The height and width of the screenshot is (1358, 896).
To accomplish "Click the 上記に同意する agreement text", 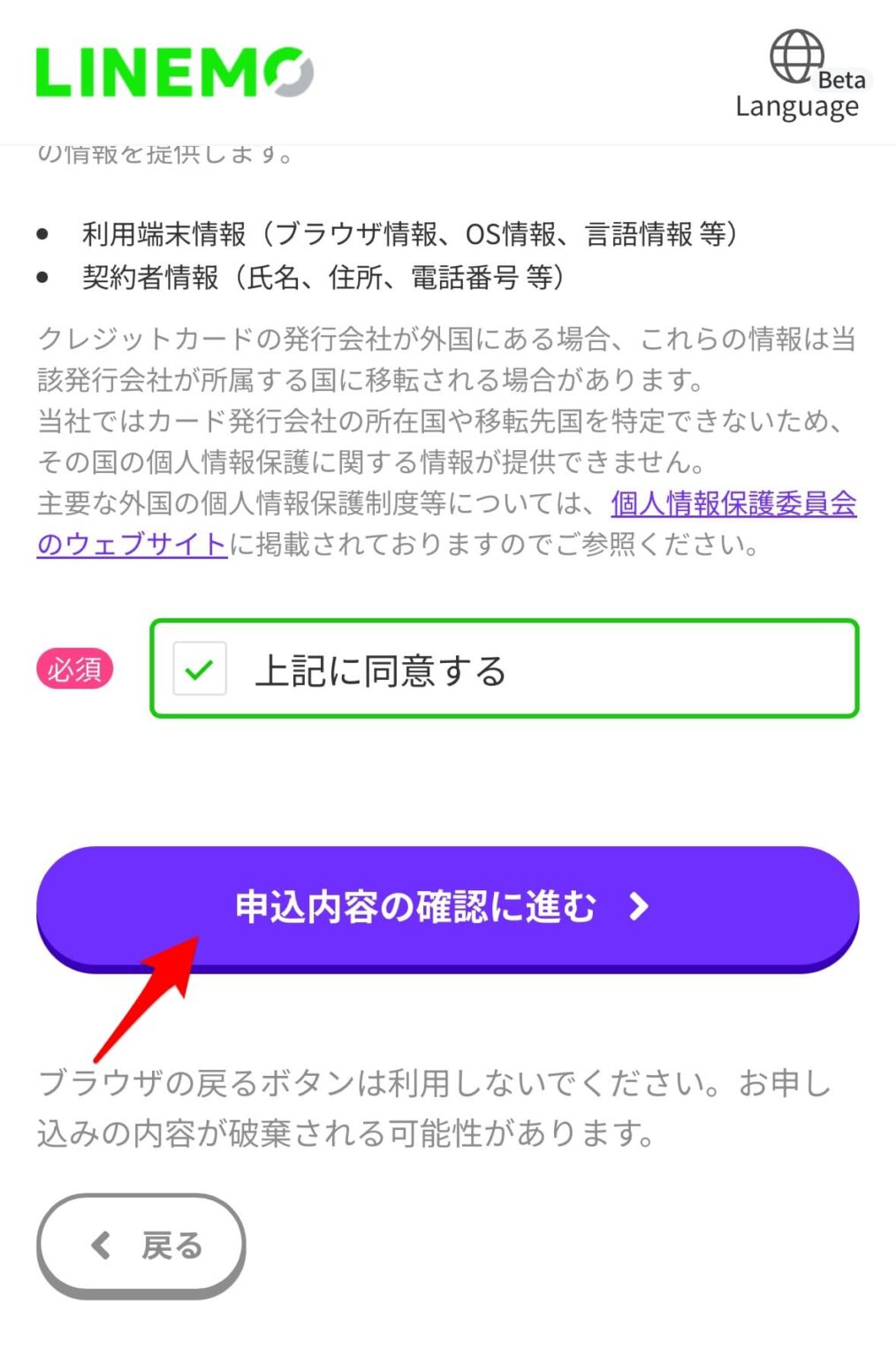I will pyautogui.click(x=382, y=671).
